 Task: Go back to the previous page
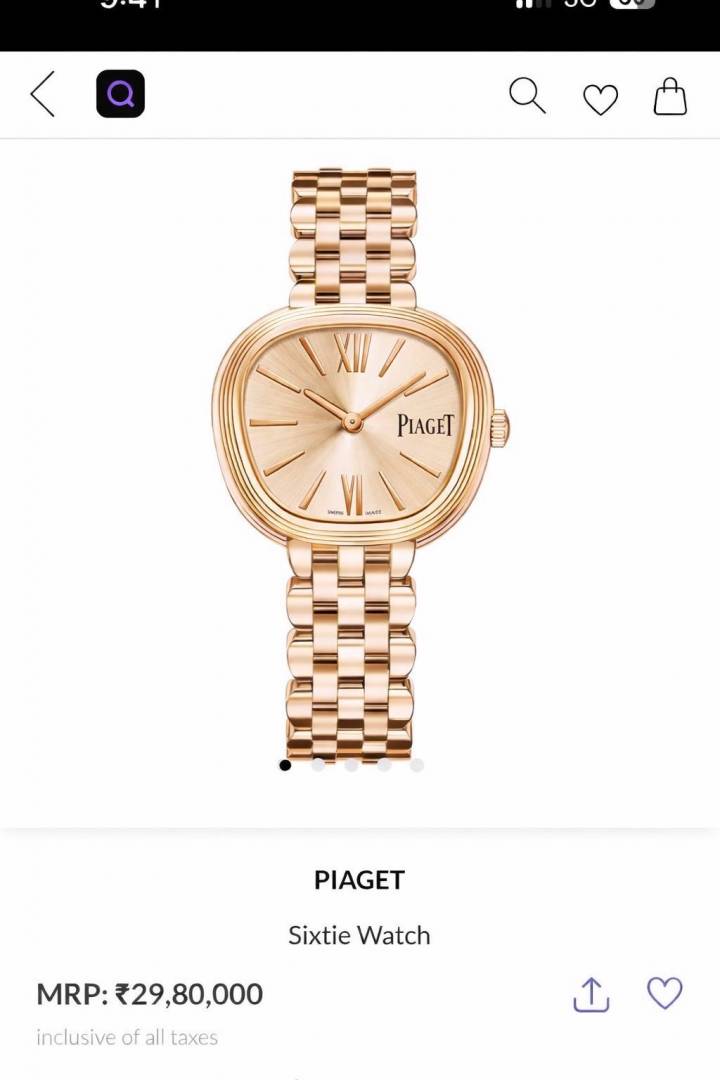point(42,96)
